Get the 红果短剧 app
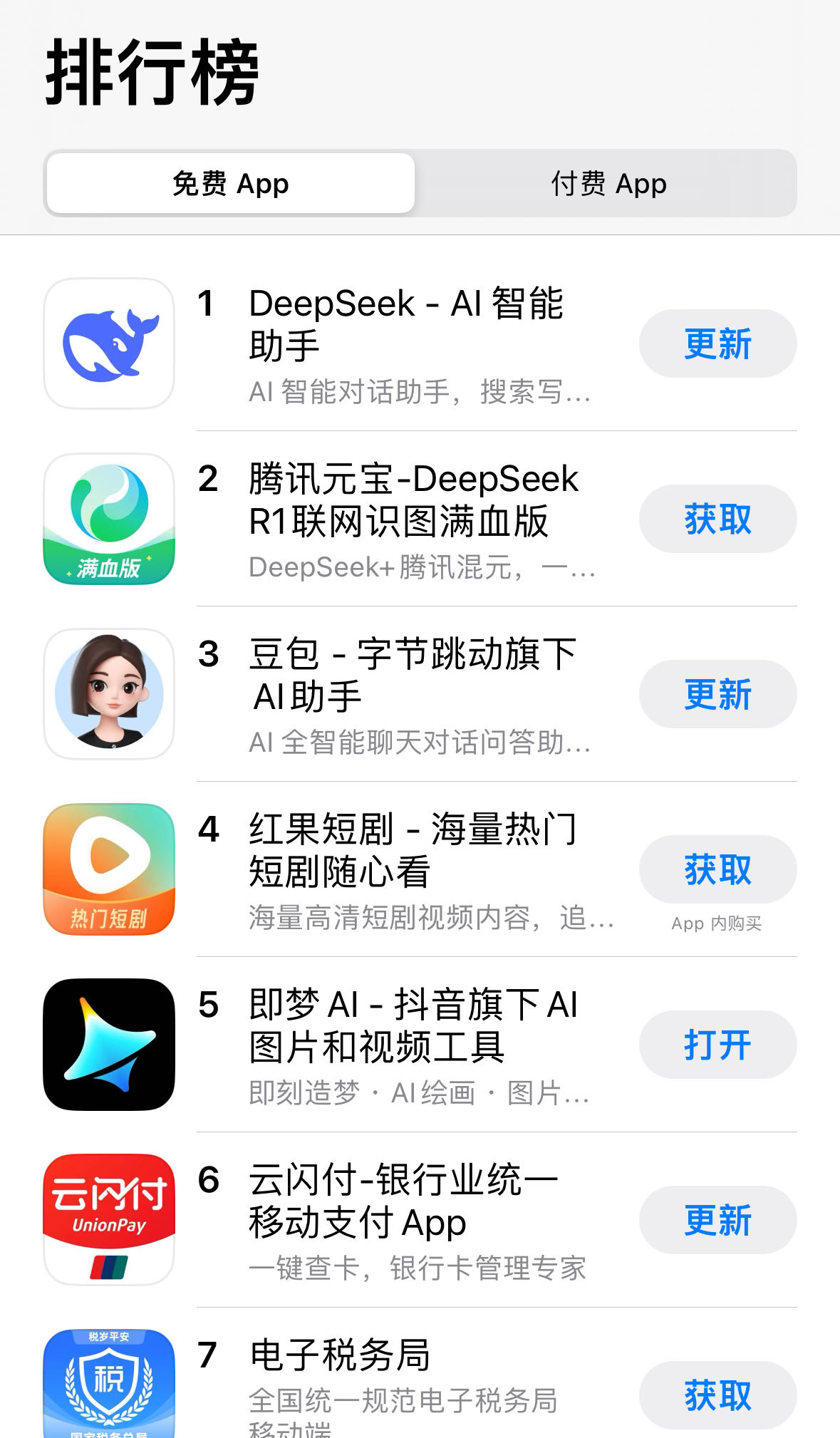This screenshot has width=840, height=1438. 717,870
